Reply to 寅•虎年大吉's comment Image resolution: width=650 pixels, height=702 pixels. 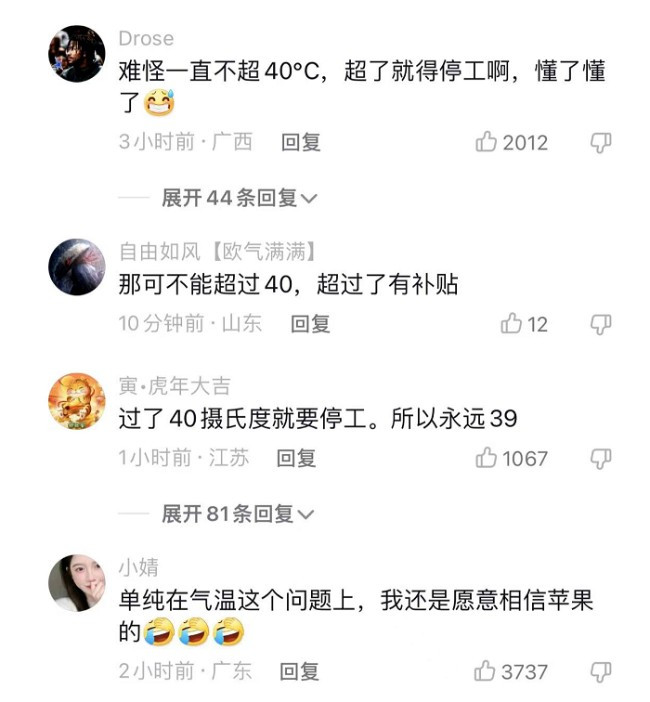pyautogui.click(x=296, y=458)
